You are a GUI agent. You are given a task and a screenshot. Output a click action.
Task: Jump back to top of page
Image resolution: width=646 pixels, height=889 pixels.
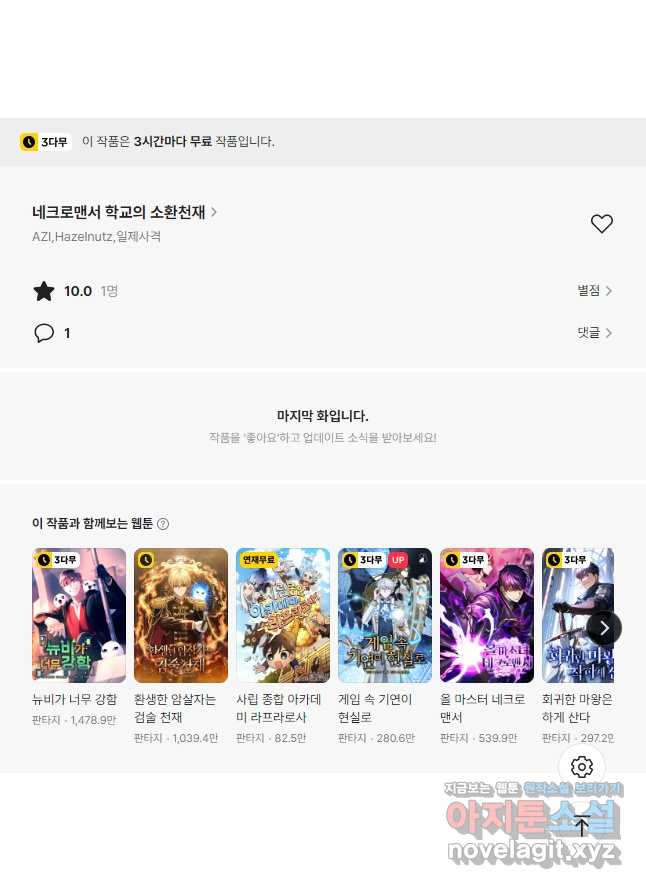[582, 826]
